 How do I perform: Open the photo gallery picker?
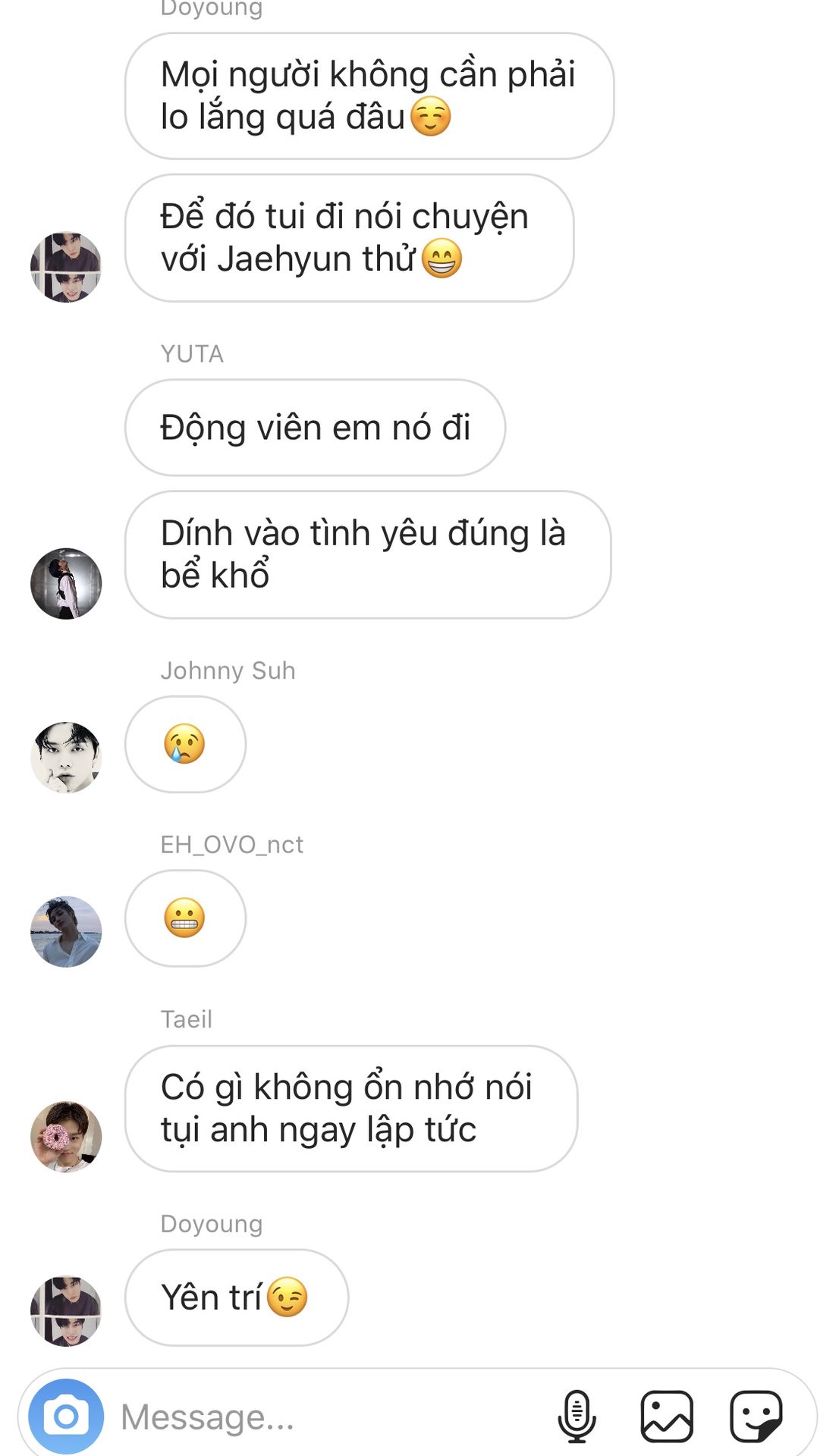point(667,1416)
